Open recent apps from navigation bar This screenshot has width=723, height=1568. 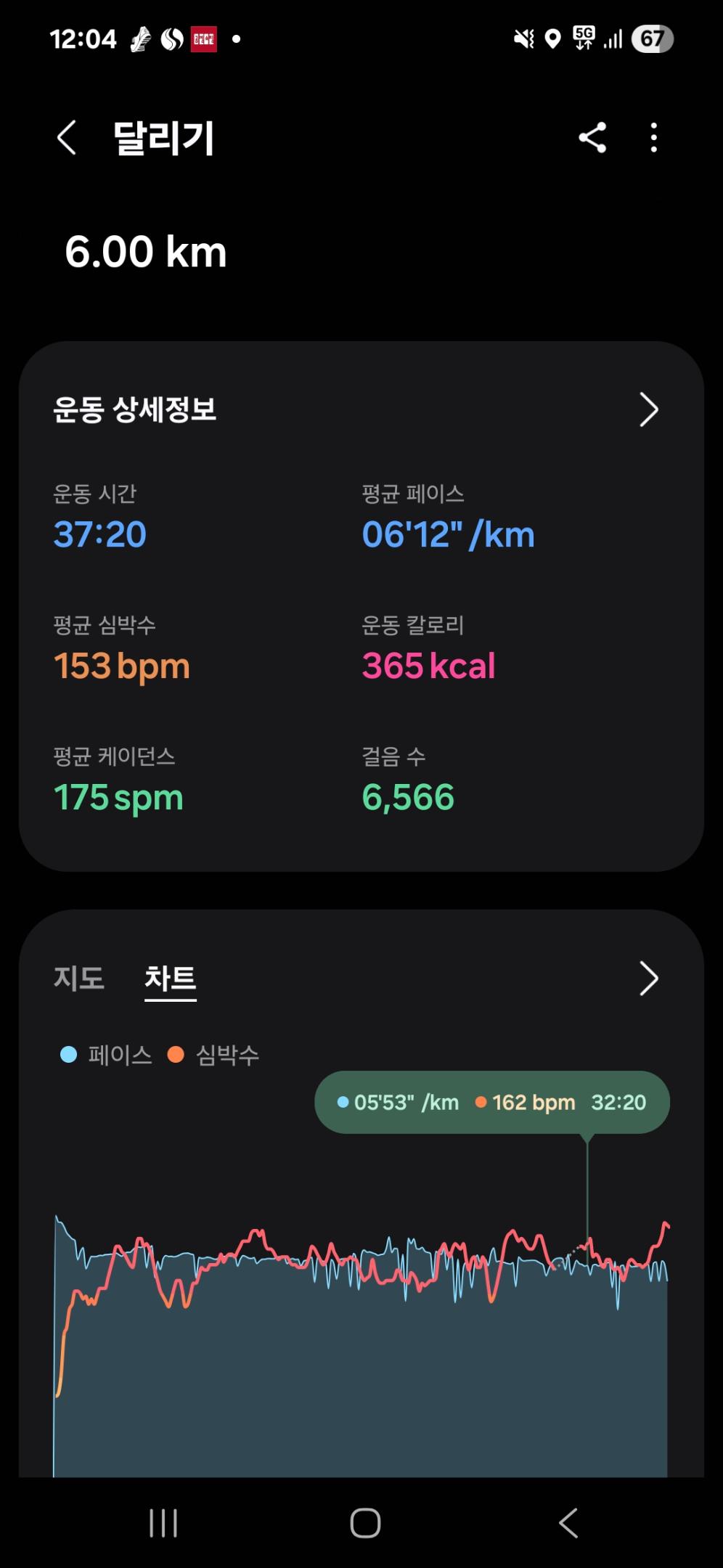(163, 1522)
